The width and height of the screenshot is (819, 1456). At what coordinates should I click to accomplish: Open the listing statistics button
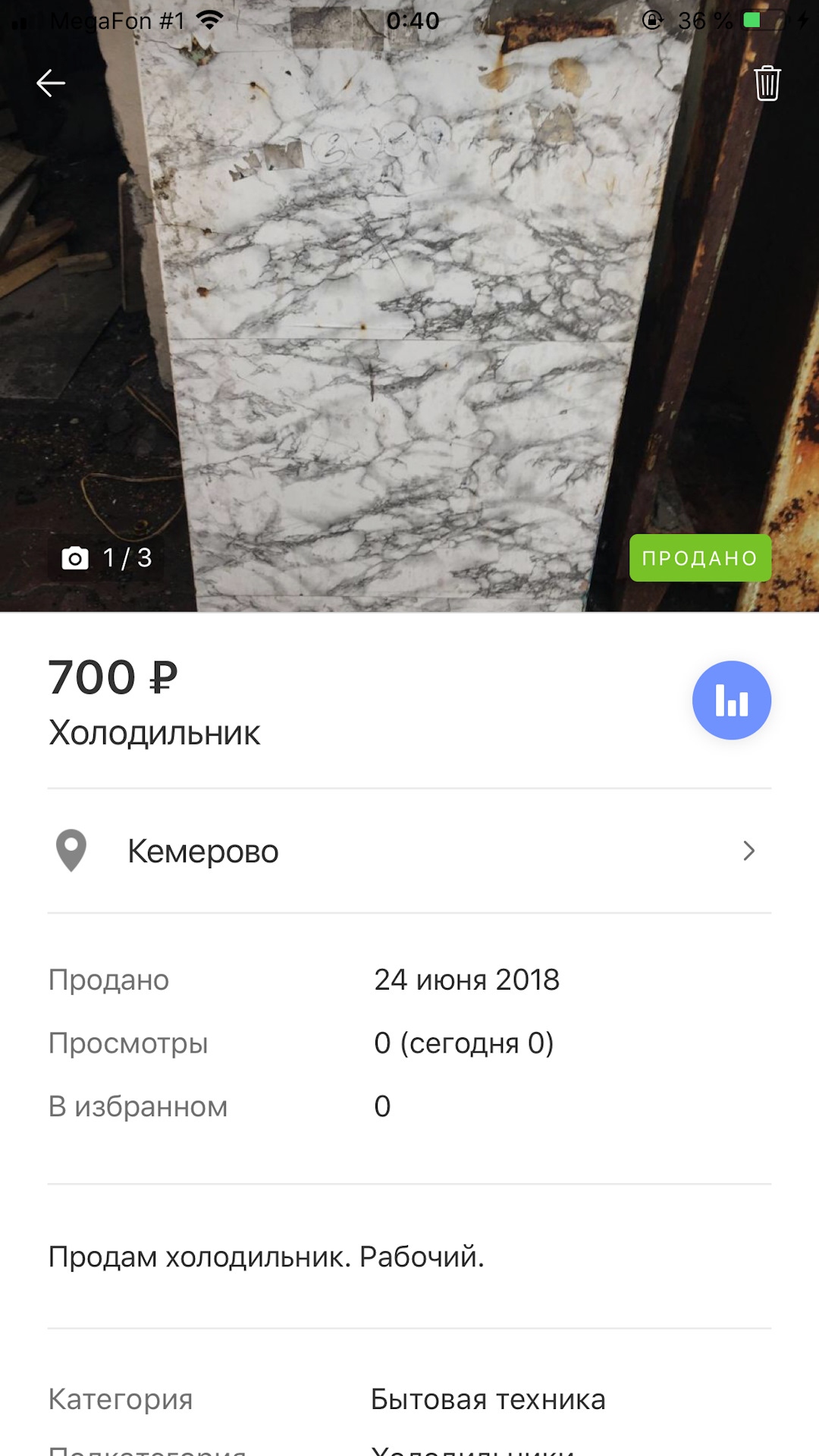click(732, 700)
